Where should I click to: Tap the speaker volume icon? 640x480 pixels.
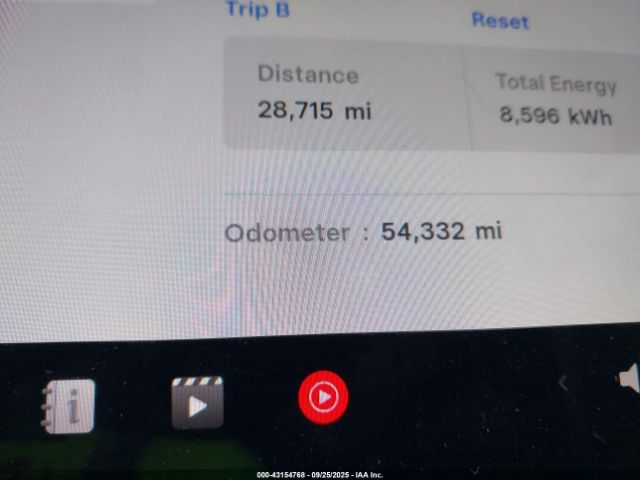coord(629,380)
